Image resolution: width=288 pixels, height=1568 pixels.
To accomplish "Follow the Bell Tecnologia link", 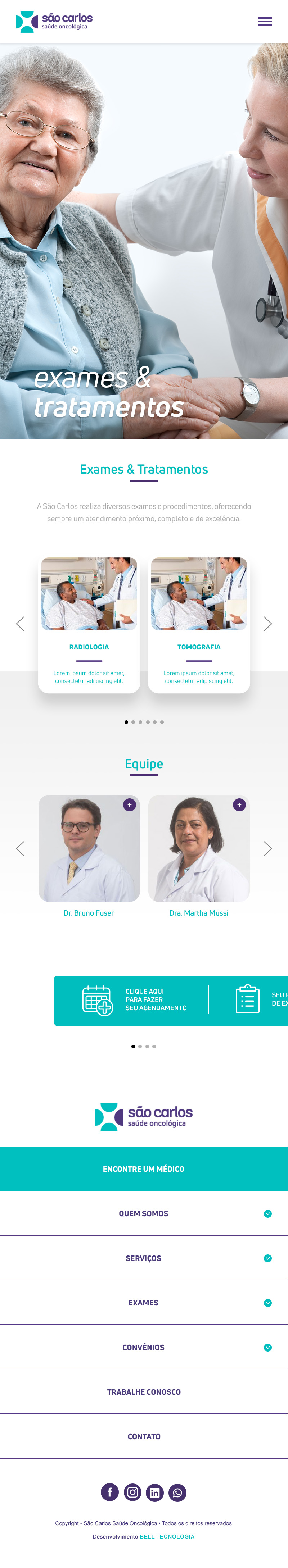I will [167, 1536].
